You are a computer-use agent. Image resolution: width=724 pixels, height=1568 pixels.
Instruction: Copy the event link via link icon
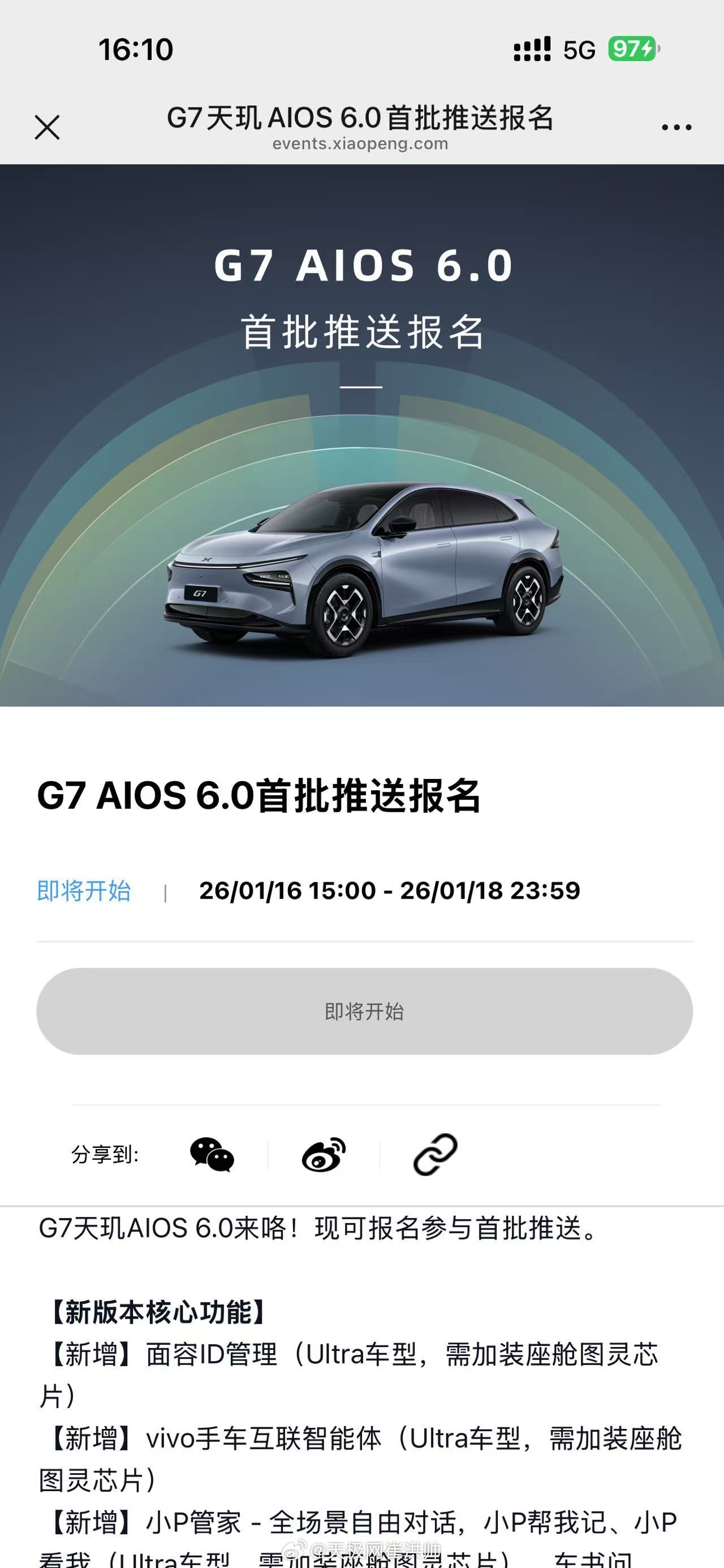tap(432, 1155)
